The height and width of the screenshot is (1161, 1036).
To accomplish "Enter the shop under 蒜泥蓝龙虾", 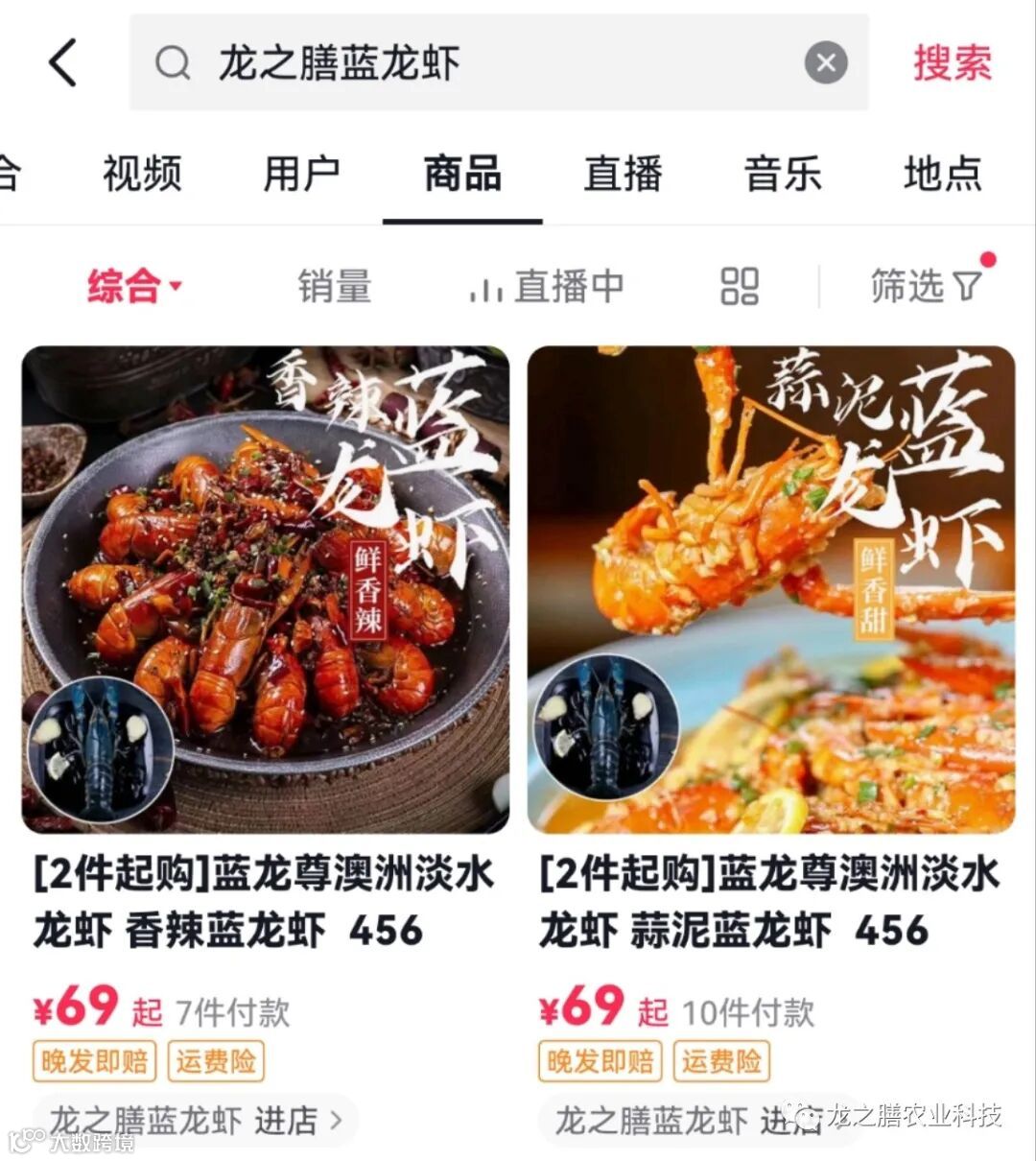I will click(691, 1120).
